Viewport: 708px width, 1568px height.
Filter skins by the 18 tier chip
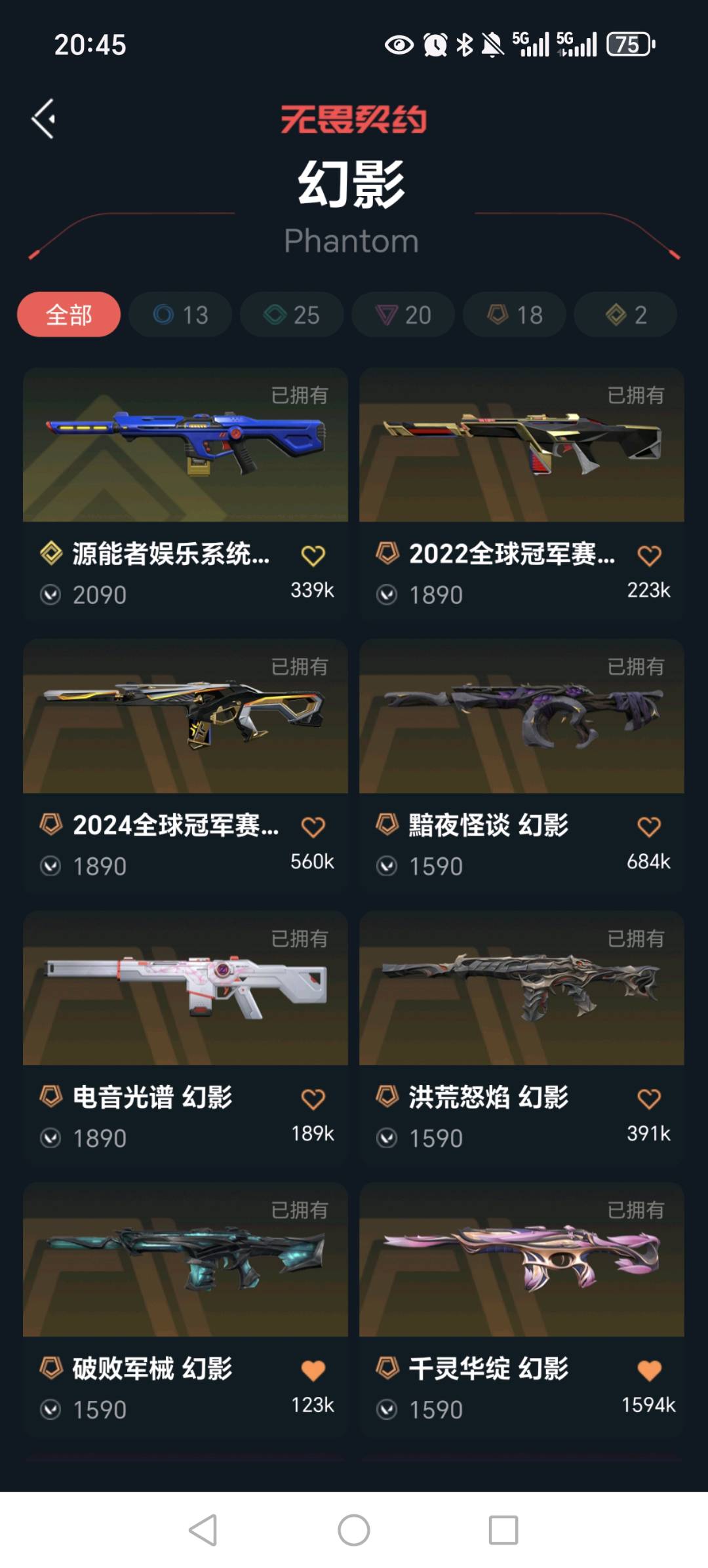point(515,315)
